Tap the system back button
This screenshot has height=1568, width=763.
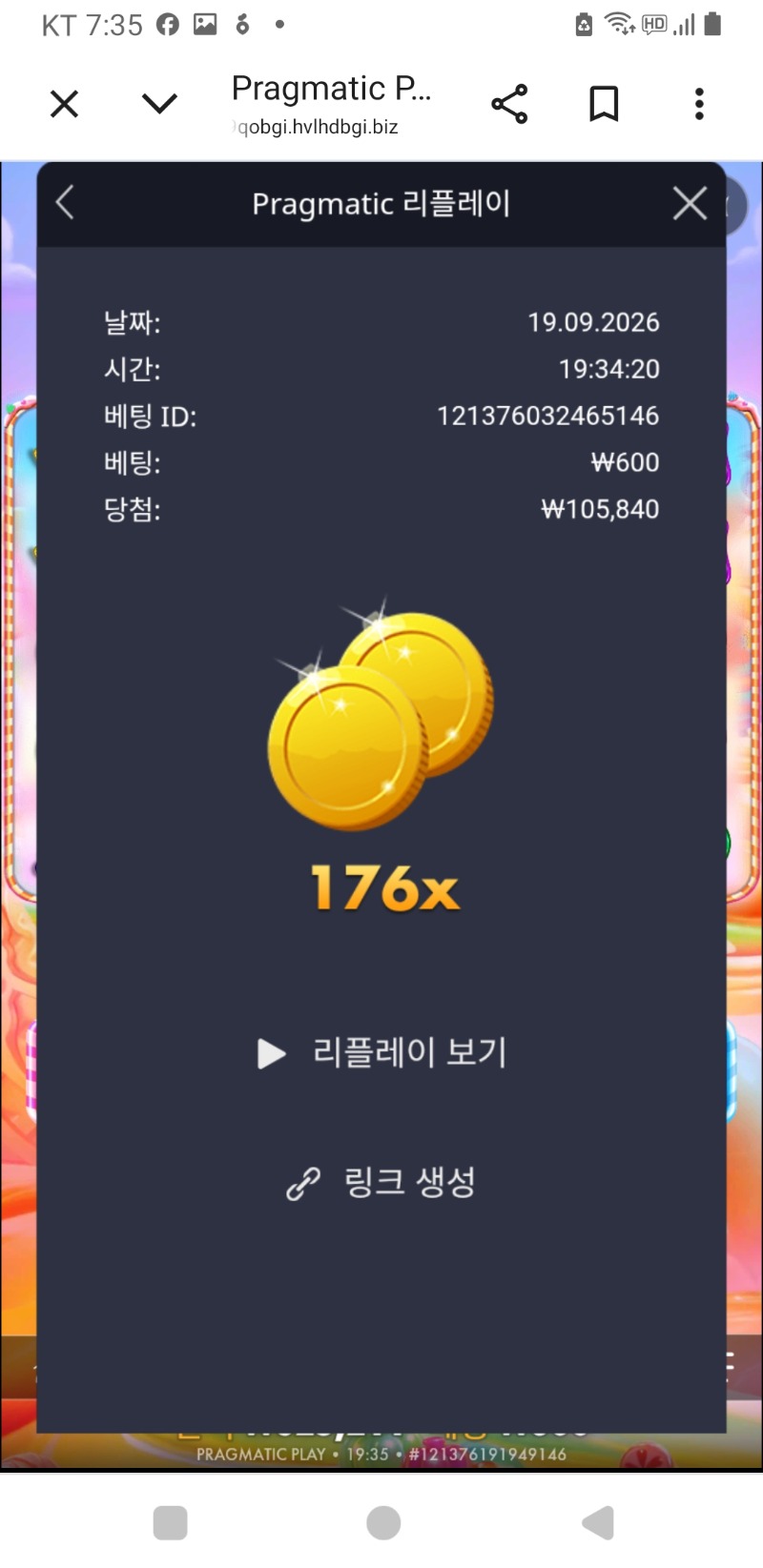tap(598, 1522)
